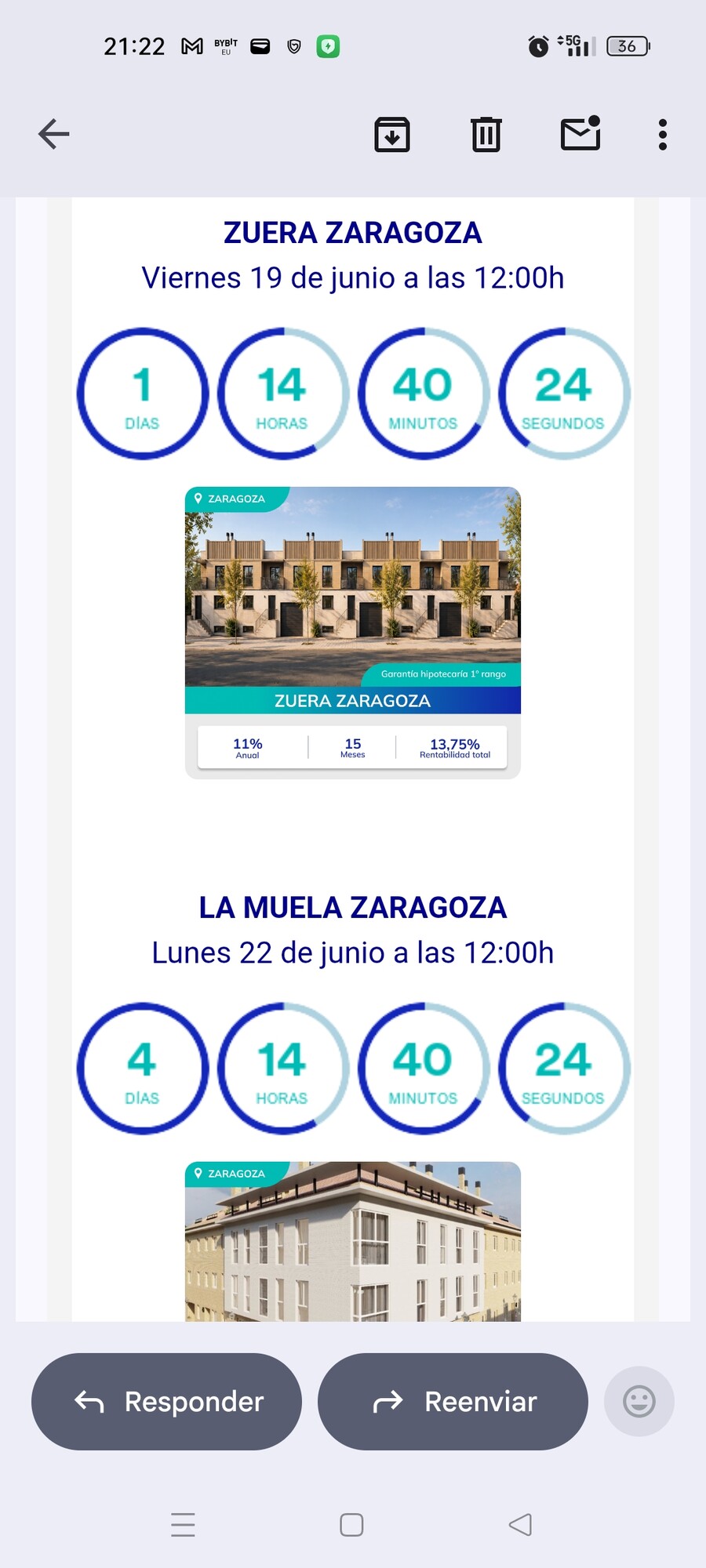Open the three-dot overflow menu
The width and height of the screenshot is (706, 1568).
pos(663,135)
